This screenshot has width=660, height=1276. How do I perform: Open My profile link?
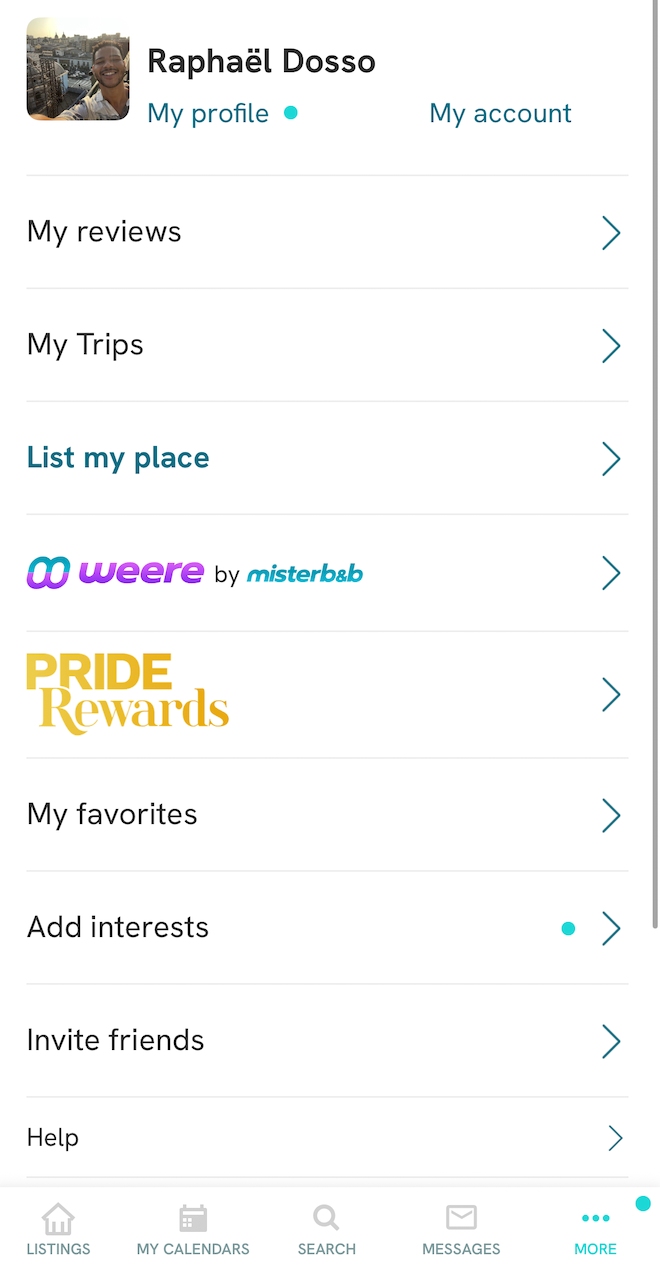click(208, 114)
